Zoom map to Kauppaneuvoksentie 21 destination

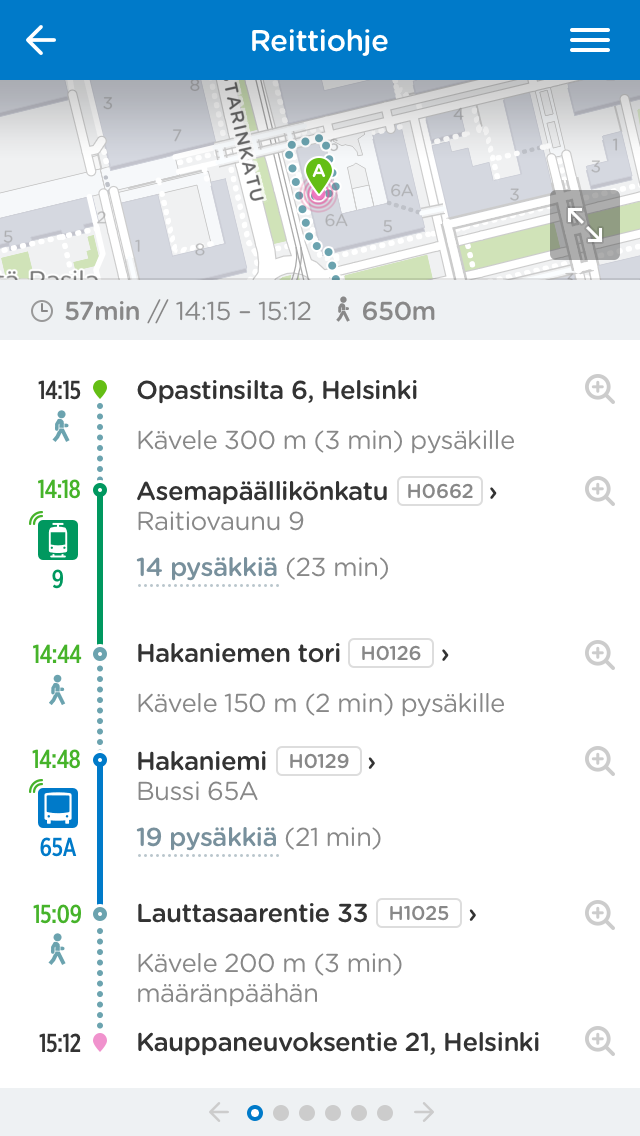[x=599, y=1042]
